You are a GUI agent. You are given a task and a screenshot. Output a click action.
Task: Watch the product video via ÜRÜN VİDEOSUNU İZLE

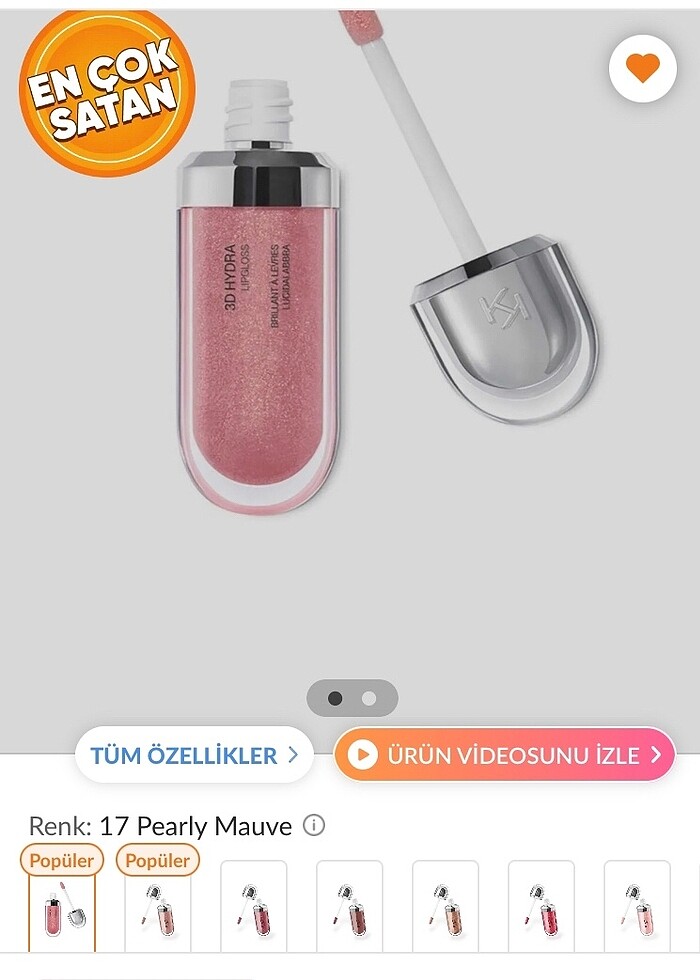pos(505,755)
